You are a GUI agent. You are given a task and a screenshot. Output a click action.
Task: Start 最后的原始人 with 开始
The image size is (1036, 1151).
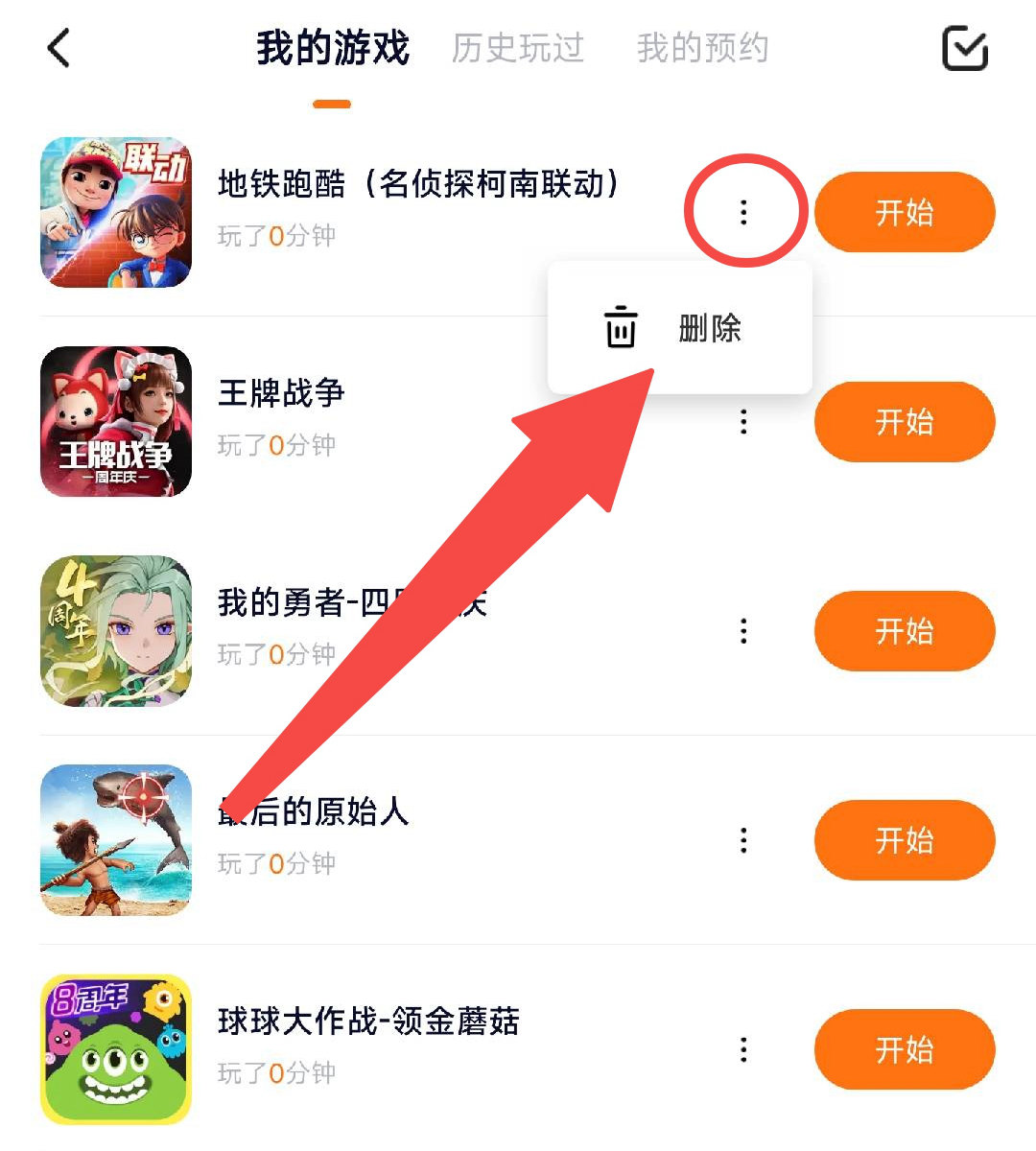[904, 840]
